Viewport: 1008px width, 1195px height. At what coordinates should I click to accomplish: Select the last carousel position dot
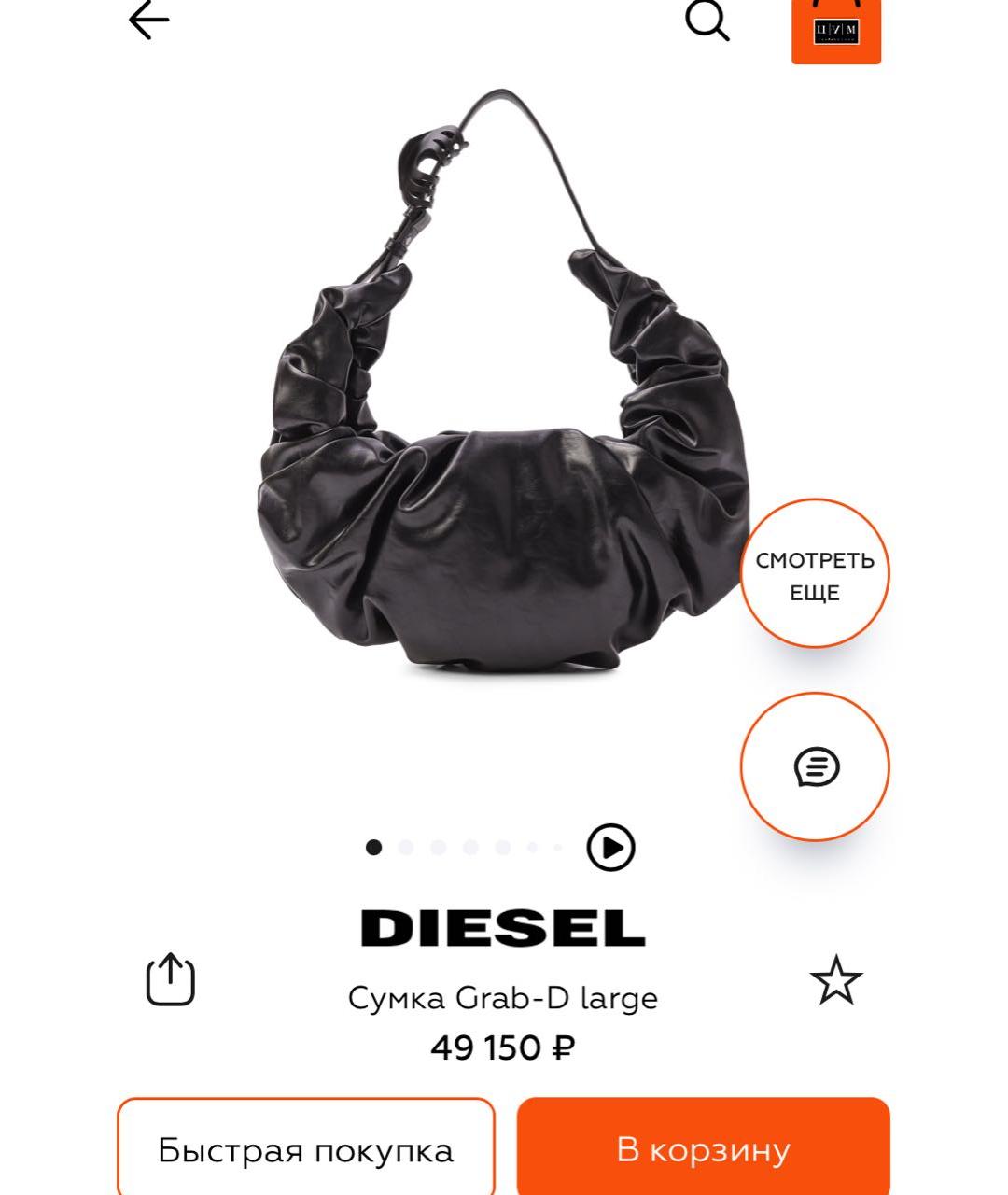tap(555, 848)
